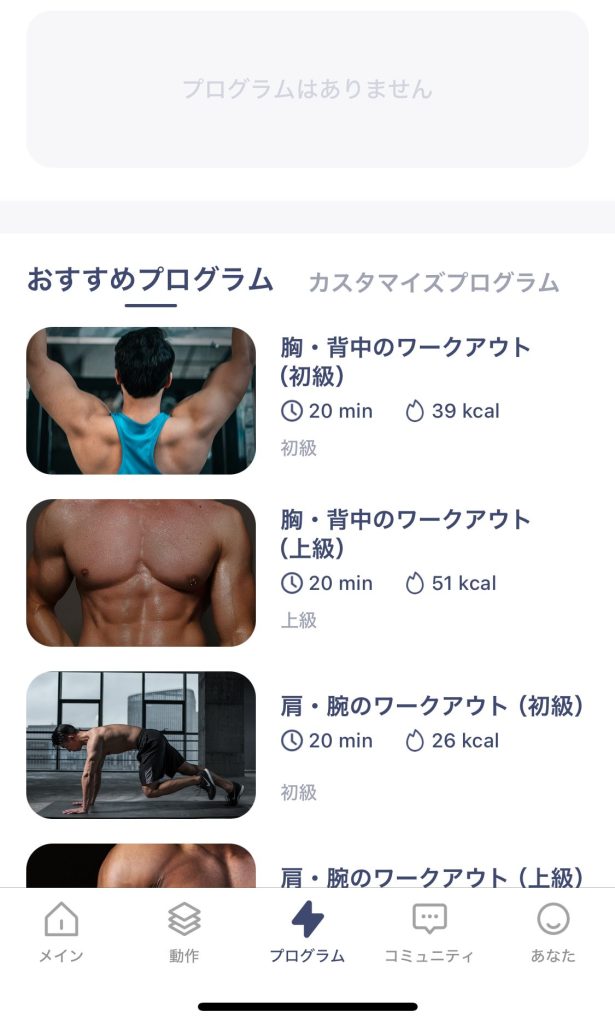Switch to the カスタマイズプログラム tab

click(433, 282)
